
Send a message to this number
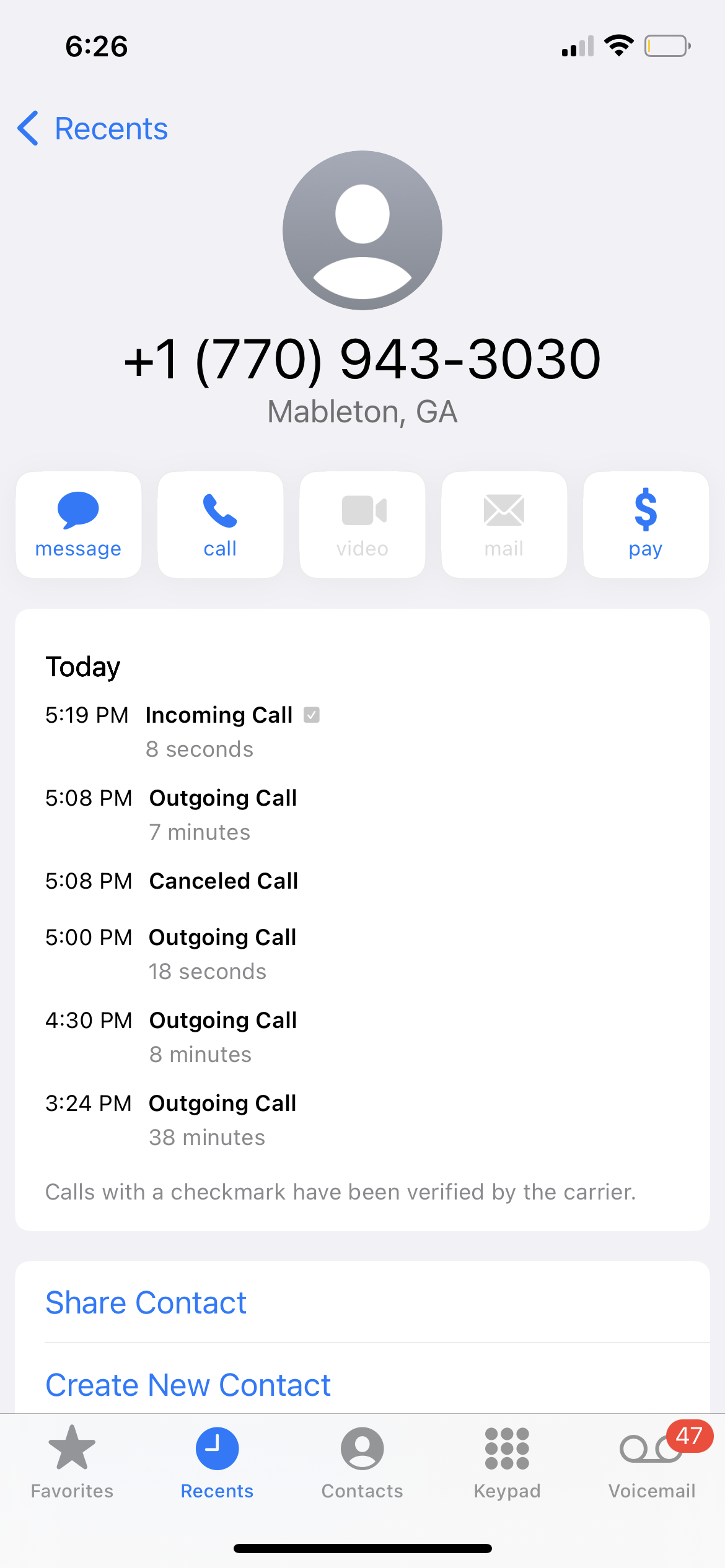click(x=79, y=525)
